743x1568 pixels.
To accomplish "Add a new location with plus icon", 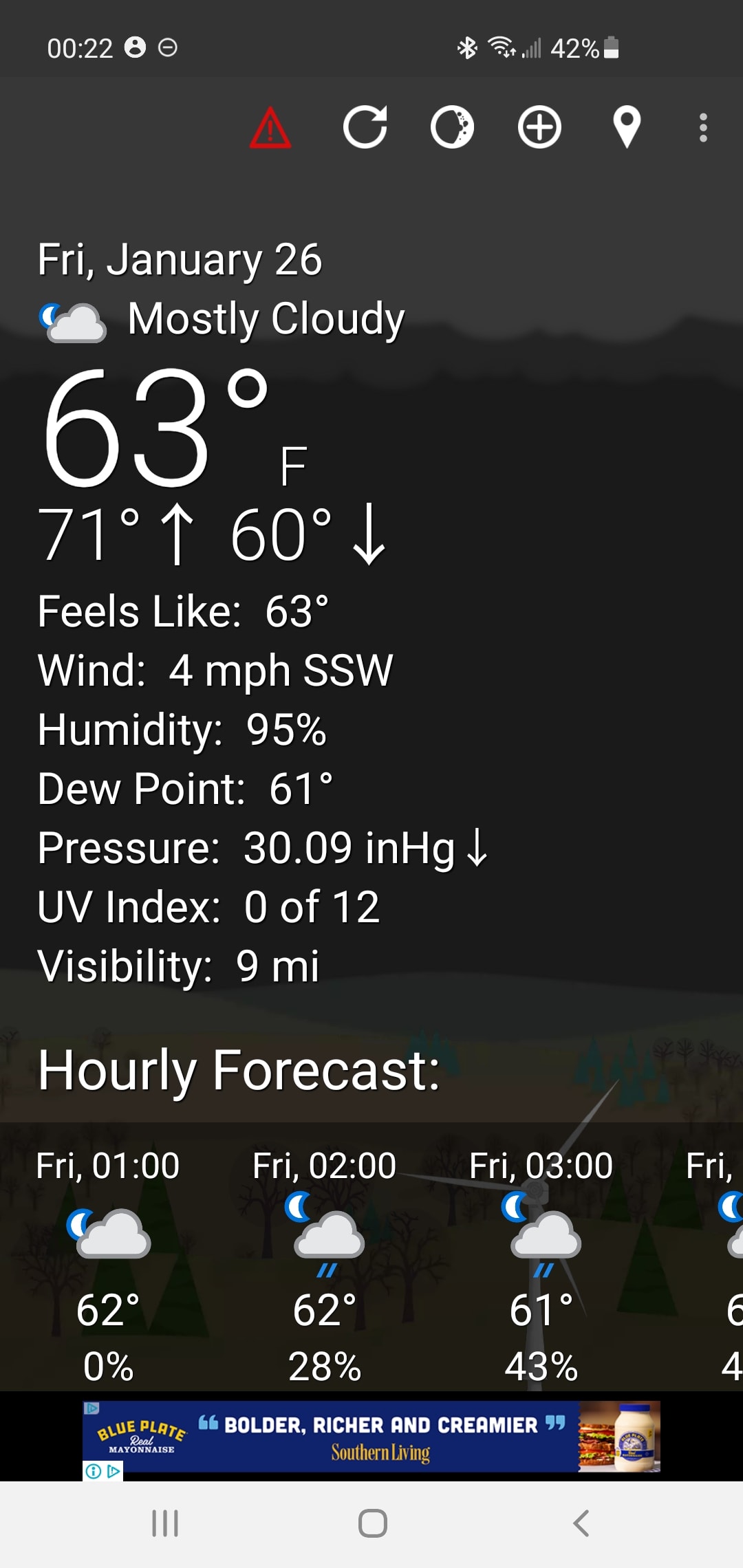I will point(539,127).
